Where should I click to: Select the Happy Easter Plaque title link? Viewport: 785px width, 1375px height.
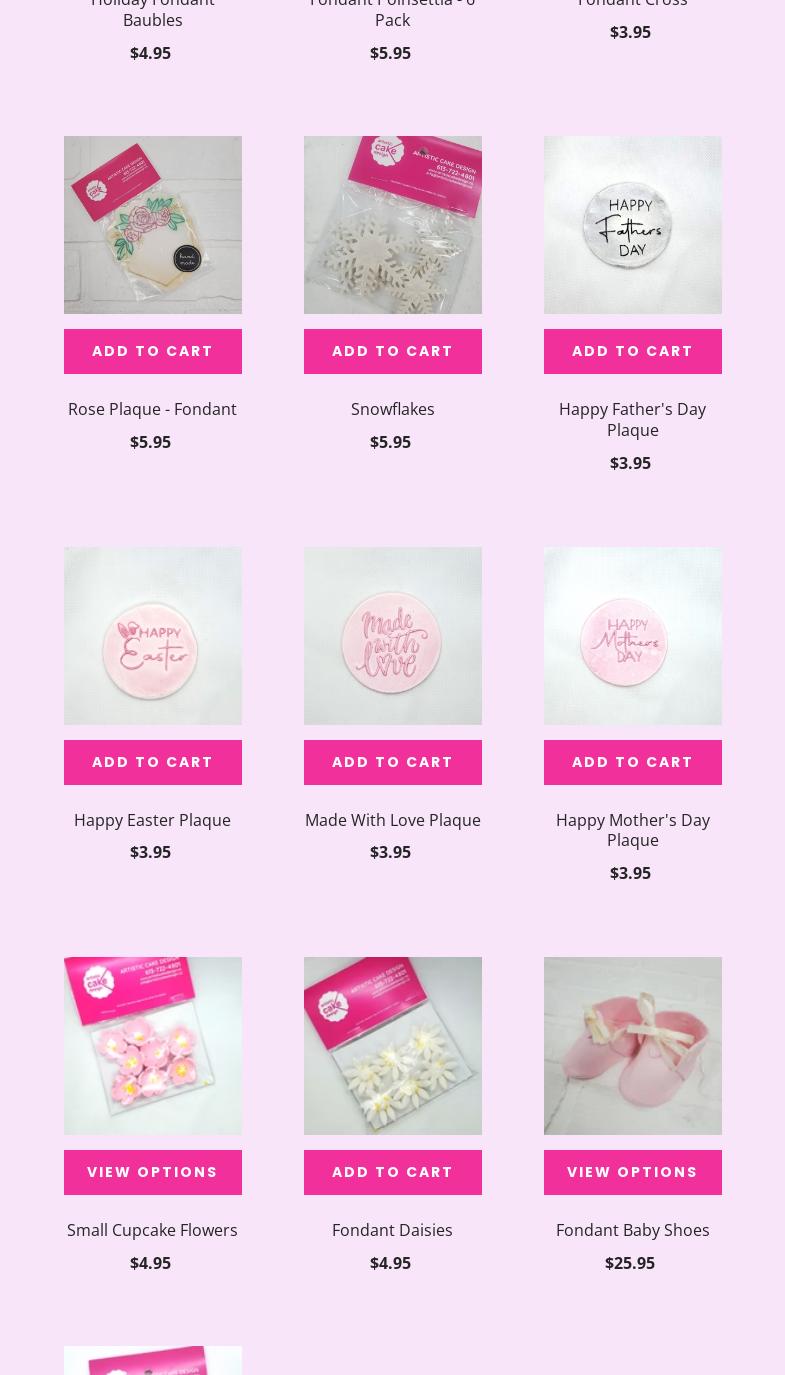[152, 820]
